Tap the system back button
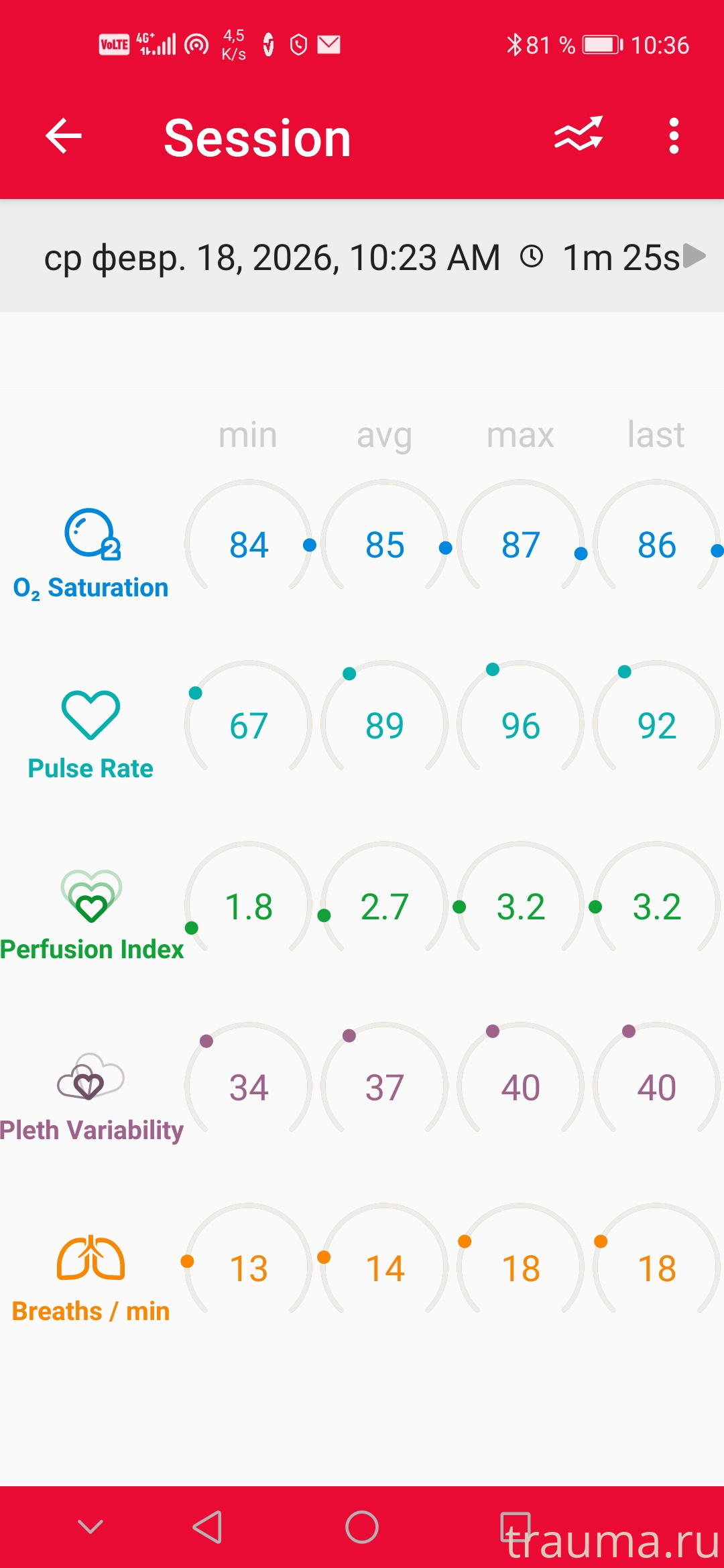The width and height of the screenshot is (724, 1568). tap(208, 1527)
